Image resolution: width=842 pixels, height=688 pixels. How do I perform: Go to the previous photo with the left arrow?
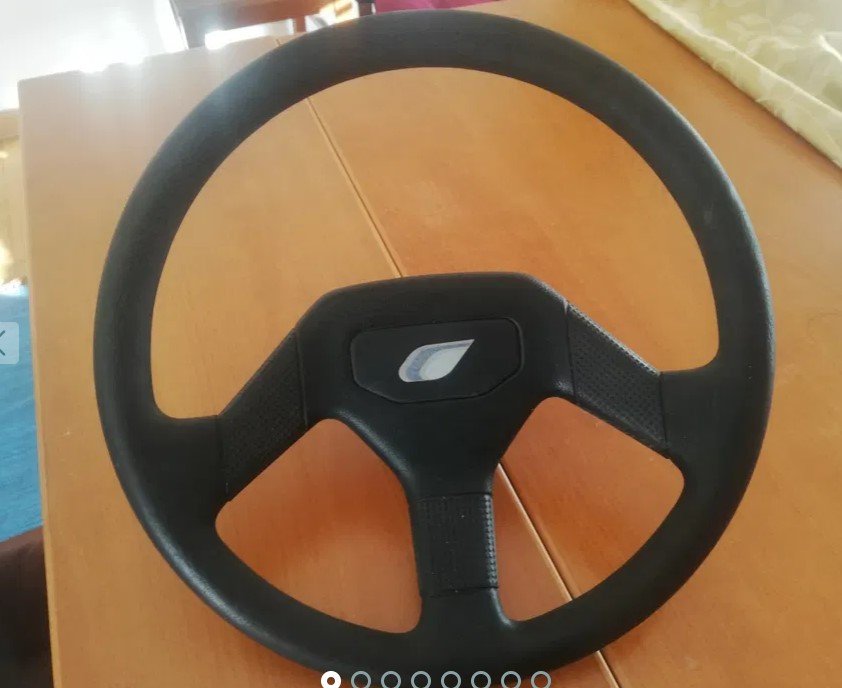click(5, 344)
